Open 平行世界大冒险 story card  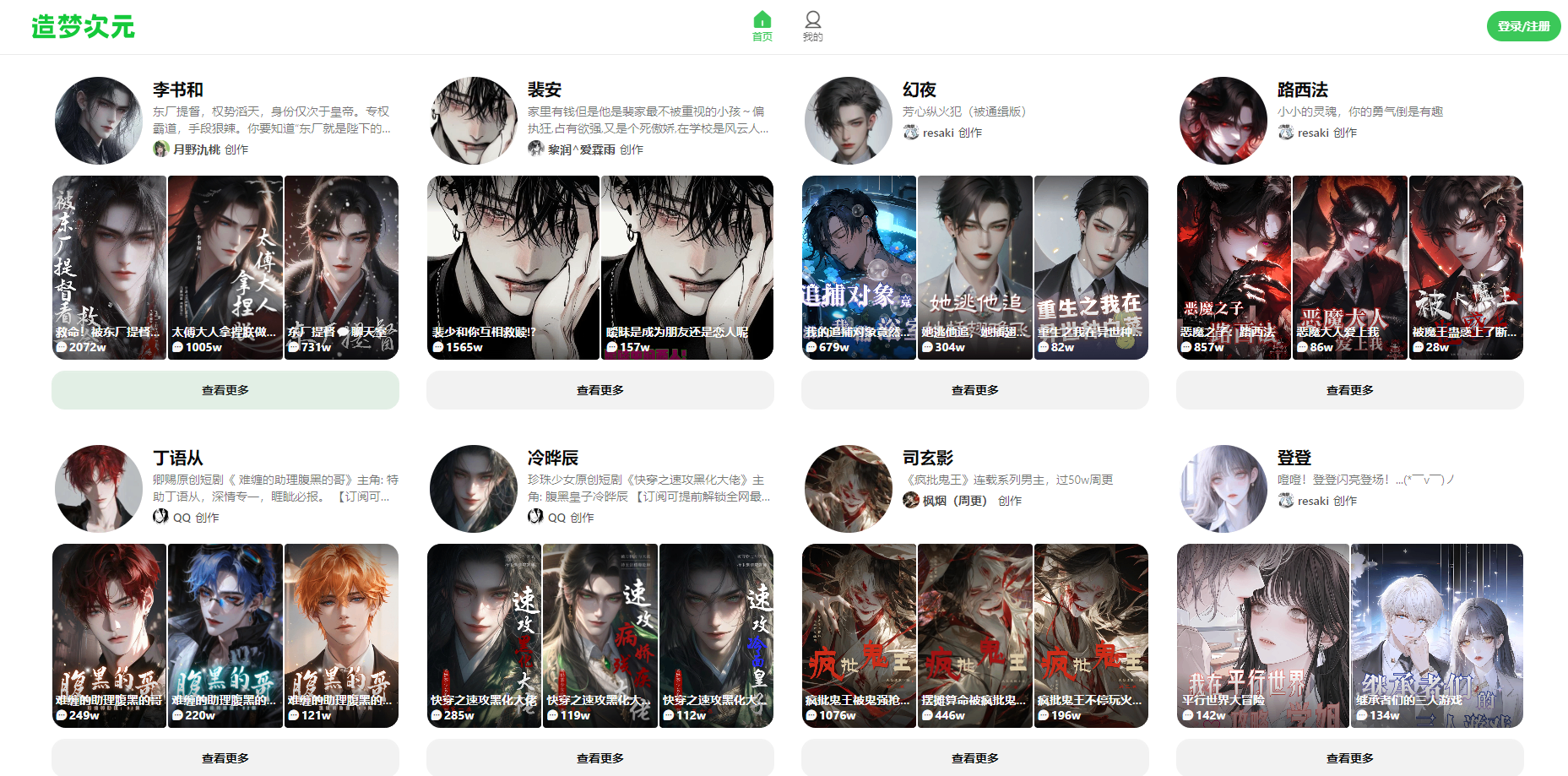[1262, 636]
